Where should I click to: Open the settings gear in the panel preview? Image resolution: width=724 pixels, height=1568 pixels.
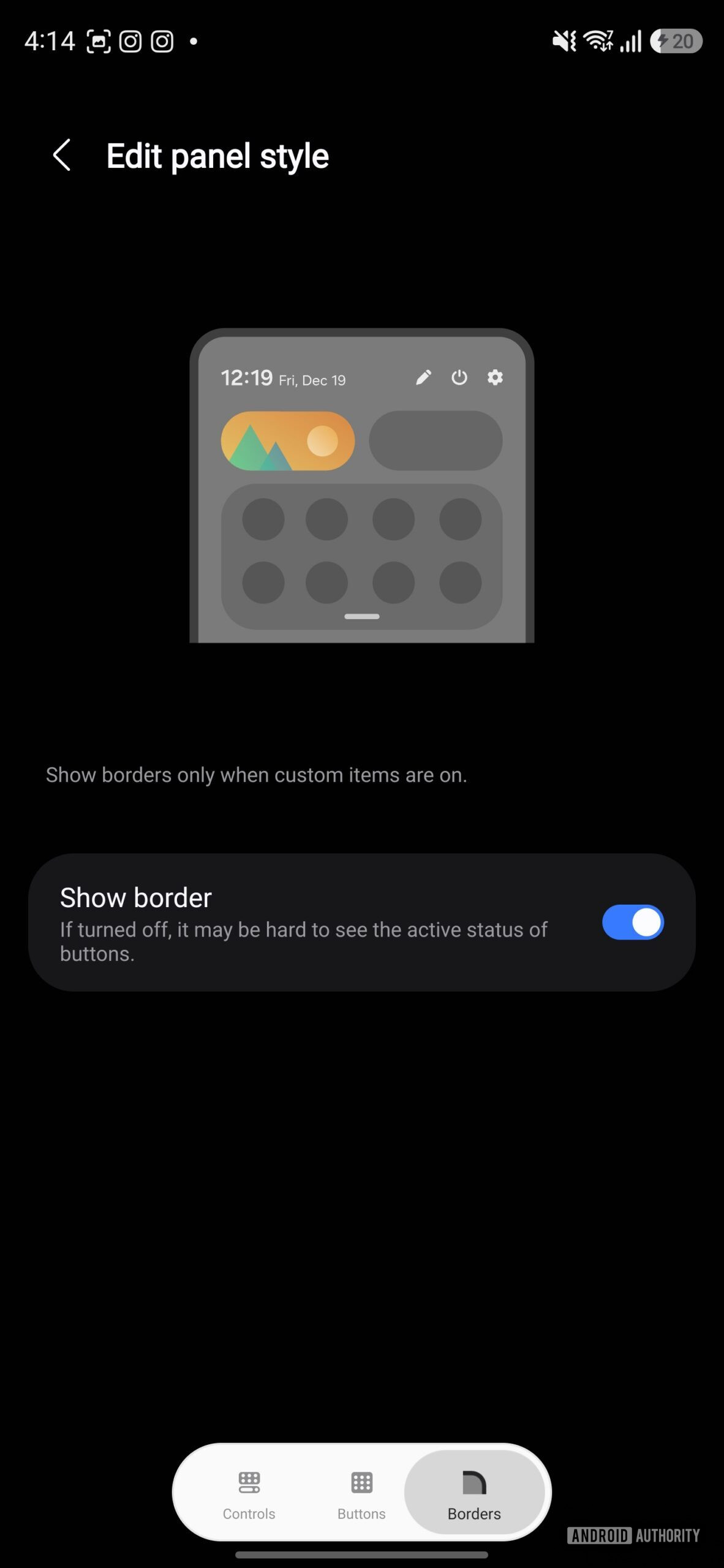coord(495,378)
